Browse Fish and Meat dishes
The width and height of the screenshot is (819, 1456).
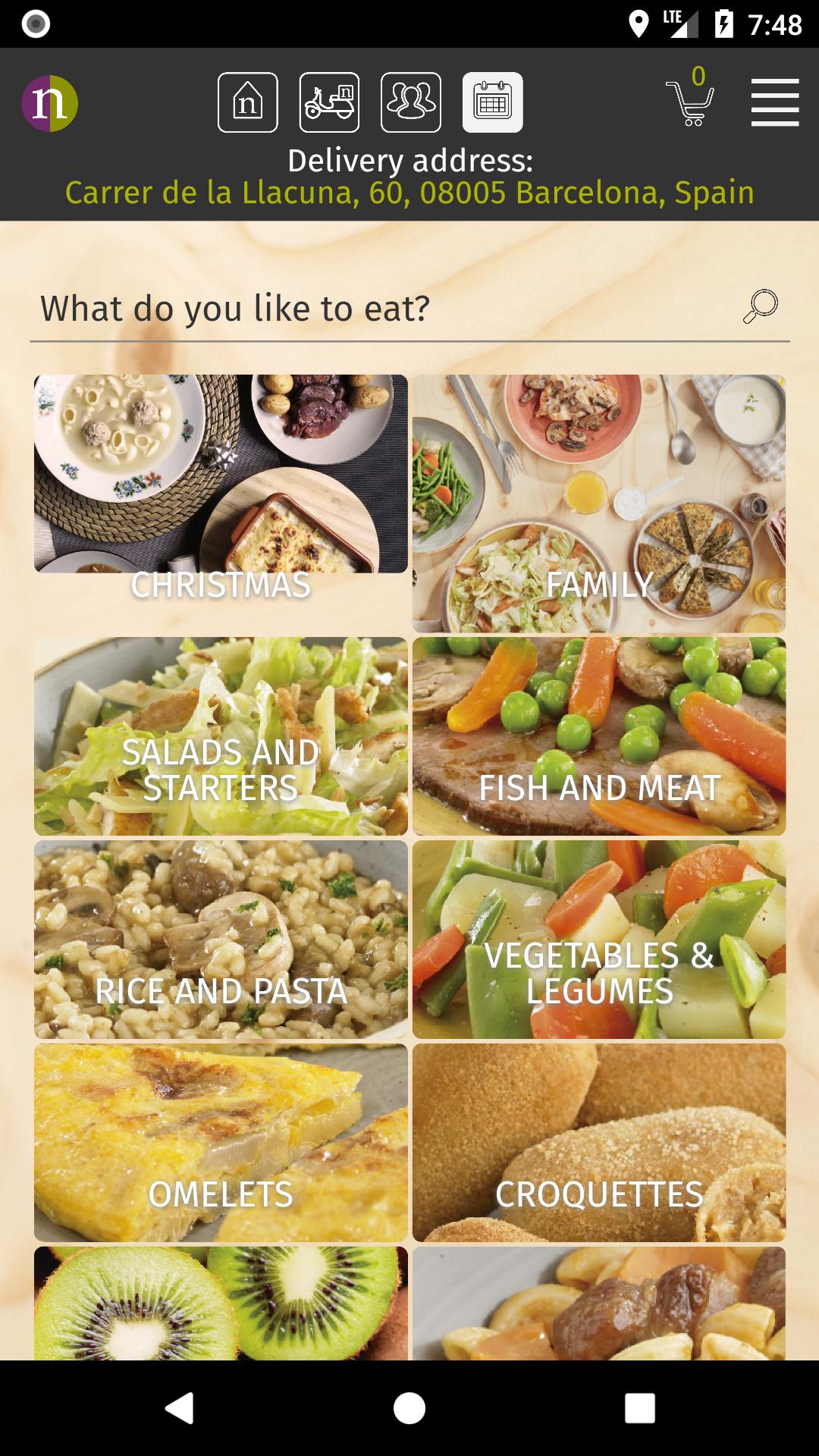599,736
